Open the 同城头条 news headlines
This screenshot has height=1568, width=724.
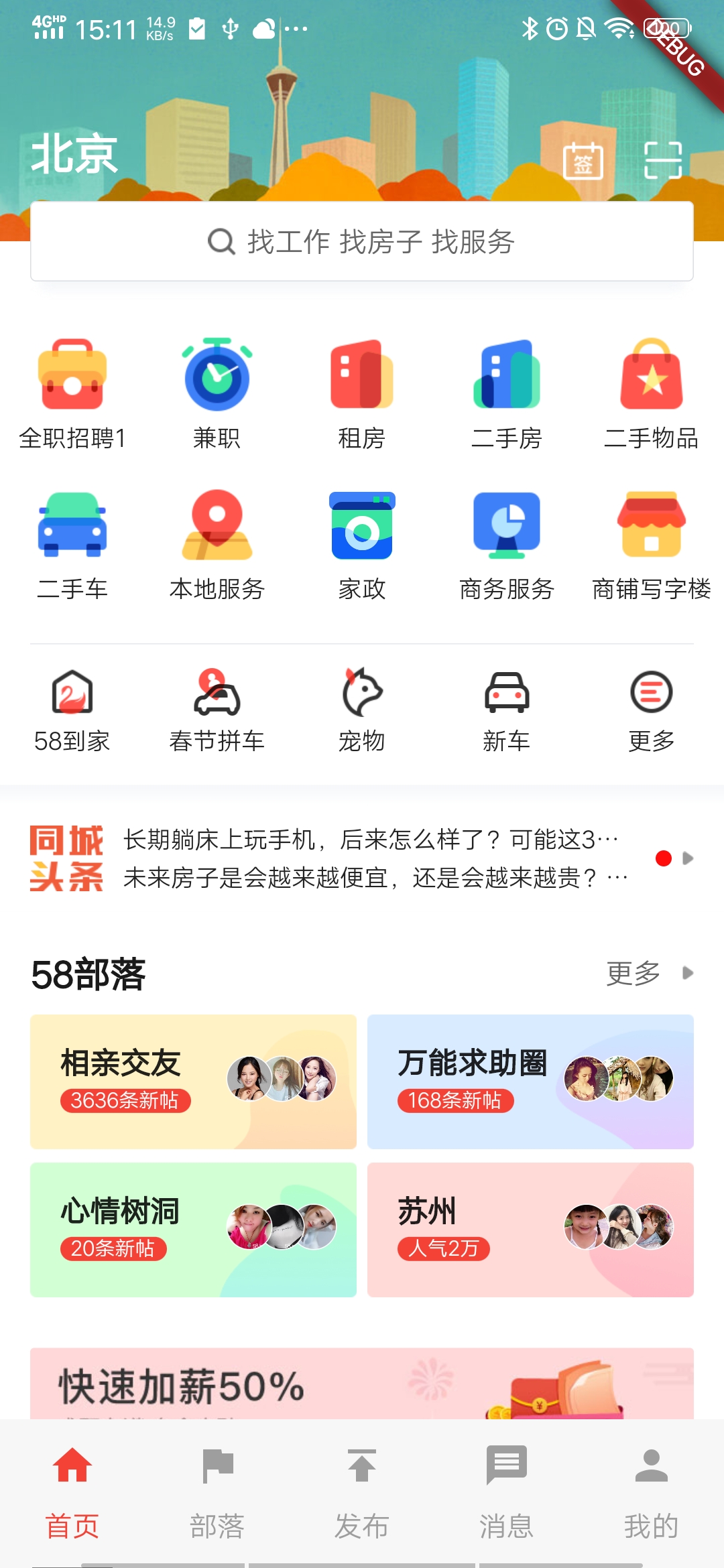362,858
